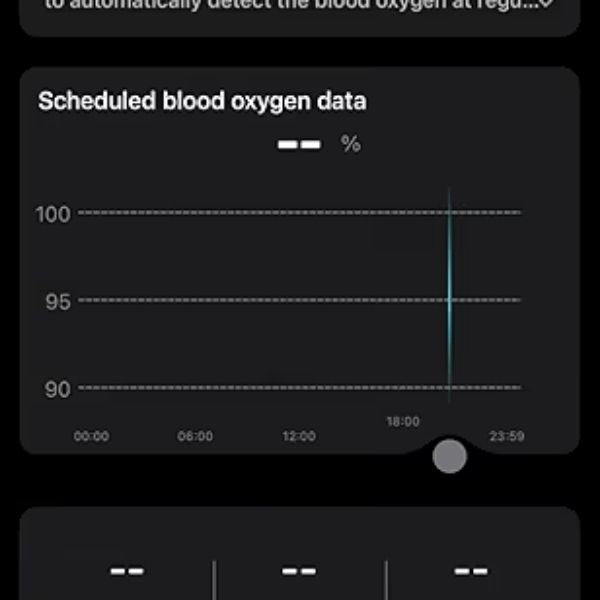Tap the chart's gray time-selector handle

coord(450,455)
